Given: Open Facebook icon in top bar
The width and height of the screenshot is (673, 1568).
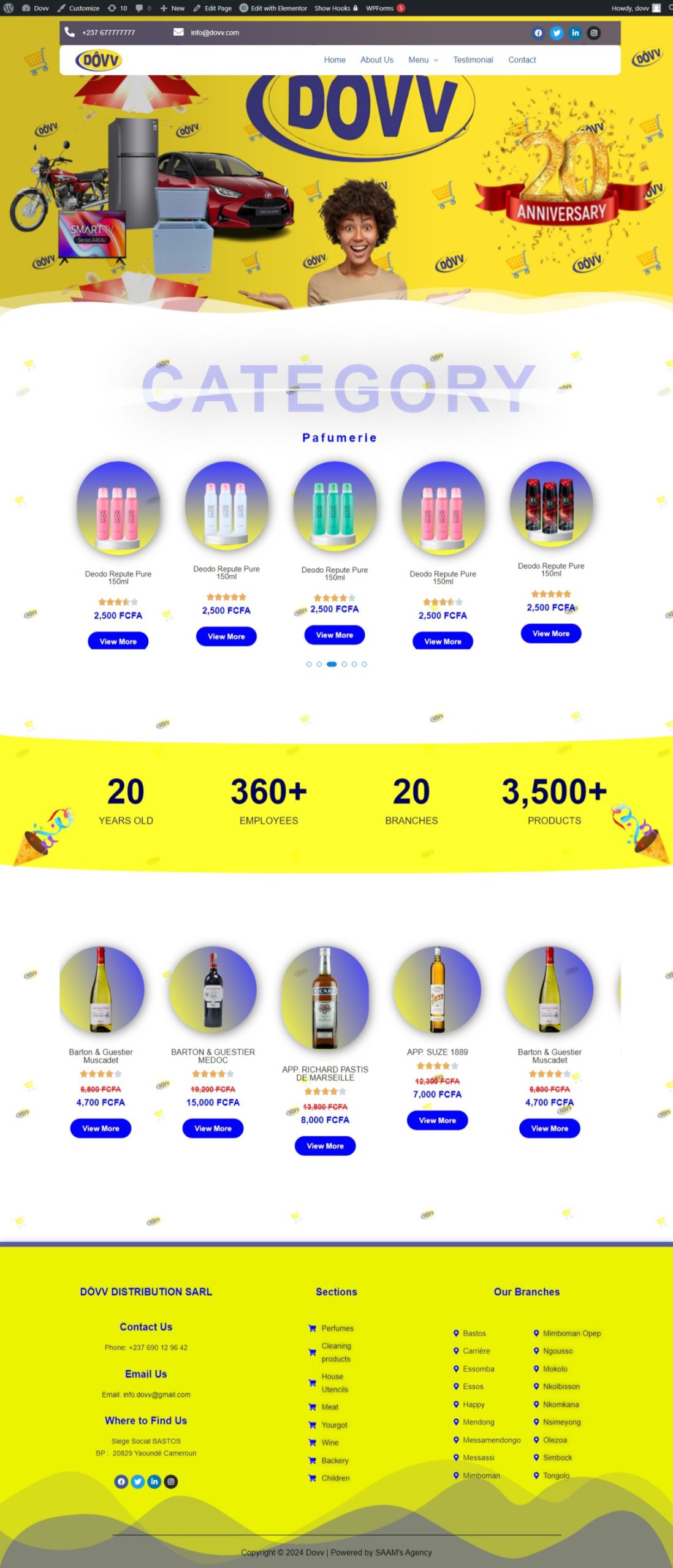Looking at the screenshot, I should coord(538,33).
